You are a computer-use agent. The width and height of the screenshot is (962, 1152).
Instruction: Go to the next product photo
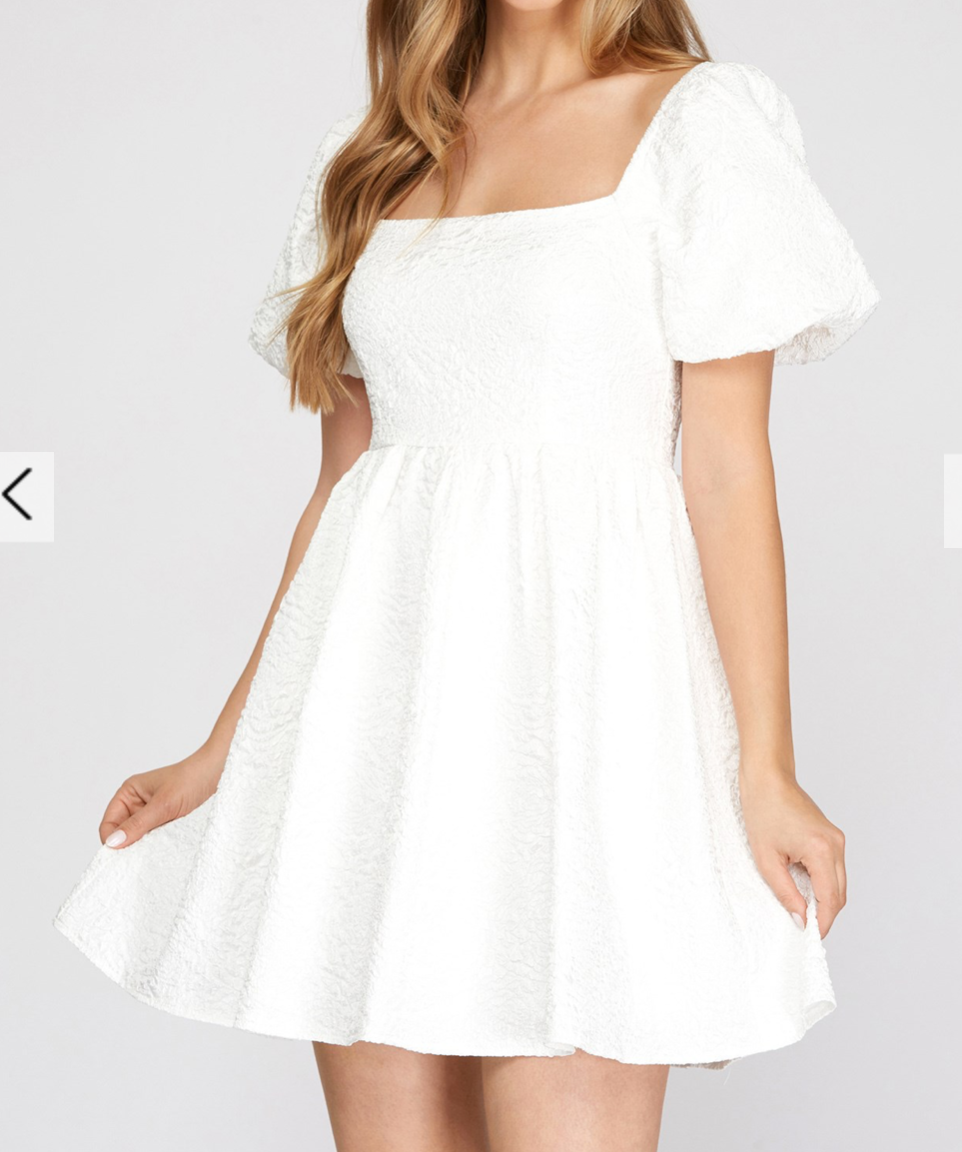pyautogui.click(x=952, y=500)
